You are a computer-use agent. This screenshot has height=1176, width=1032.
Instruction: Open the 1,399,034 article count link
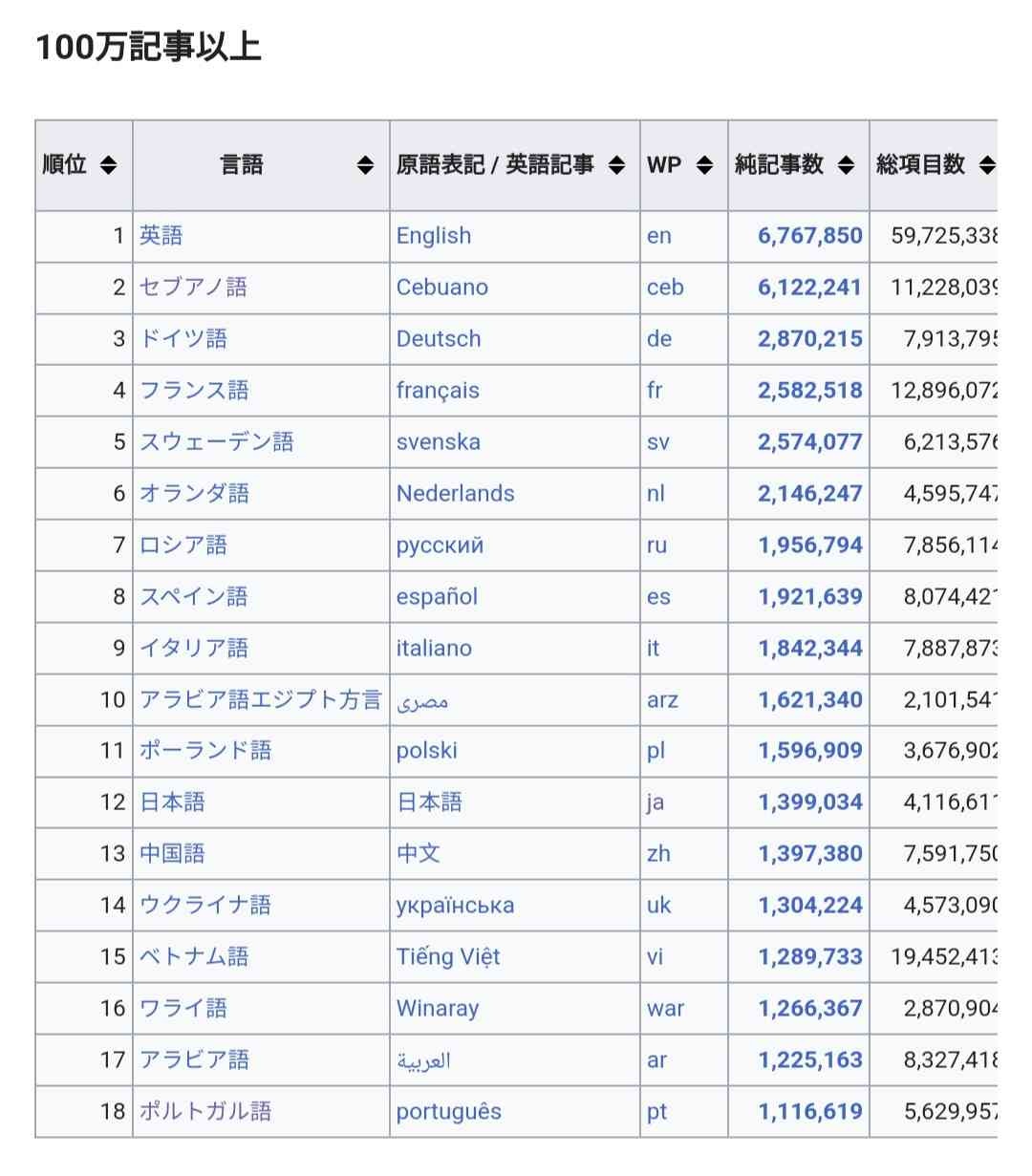pyautogui.click(x=809, y=802)
